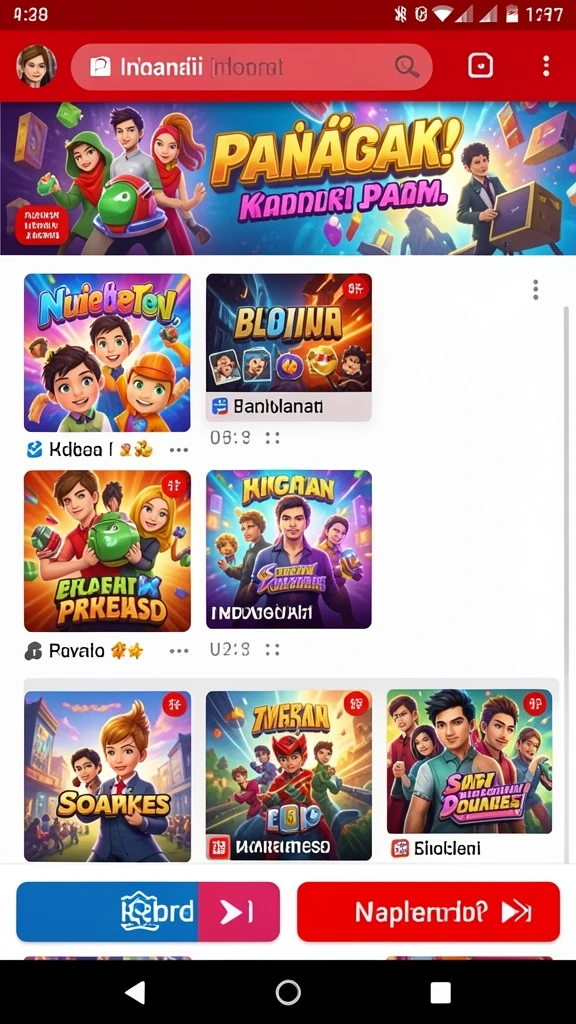Open the PRKEASD game tile

pos(107,551)
